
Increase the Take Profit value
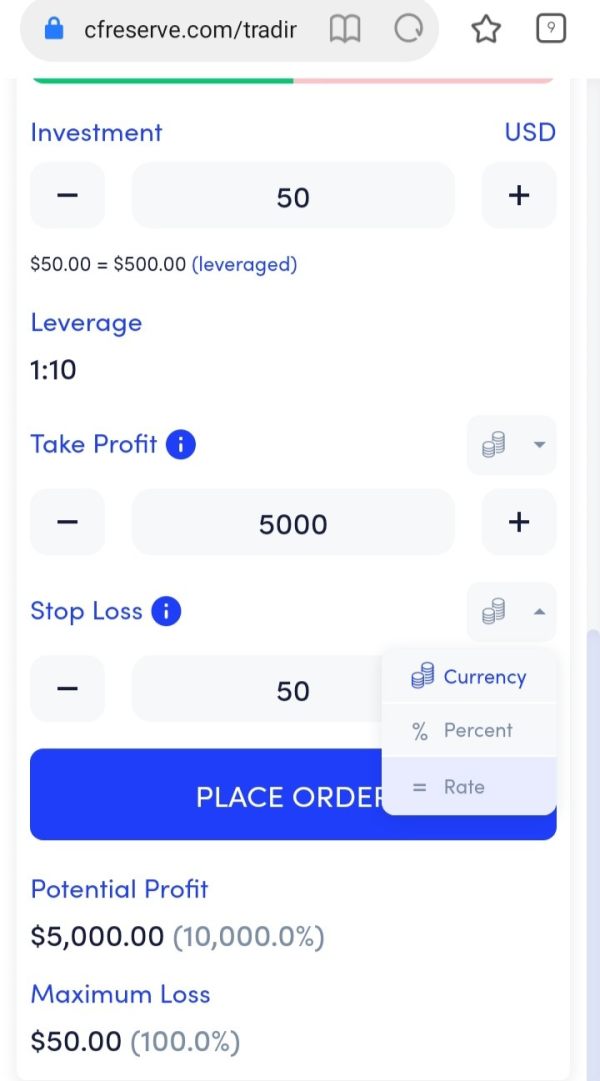pos(519,522)
